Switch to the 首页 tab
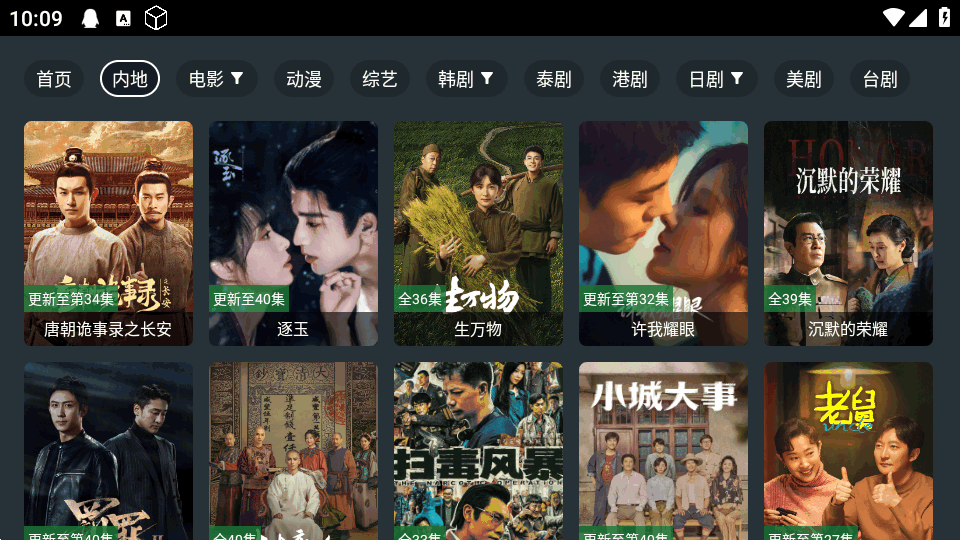960x540 pixels. click(x=54, y=79)
